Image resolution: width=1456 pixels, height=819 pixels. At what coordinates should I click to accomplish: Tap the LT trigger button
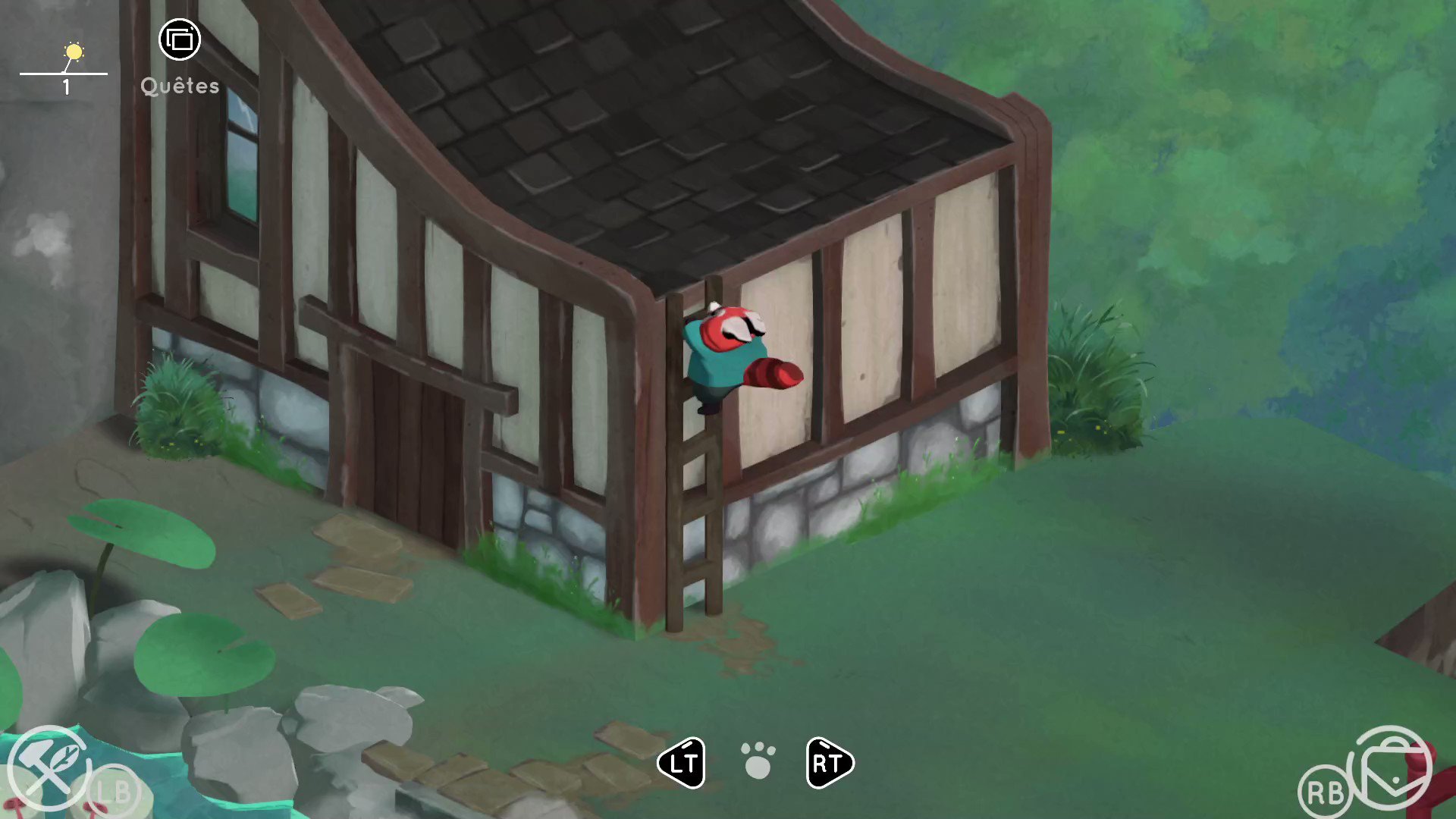click(x=682, y=763)
